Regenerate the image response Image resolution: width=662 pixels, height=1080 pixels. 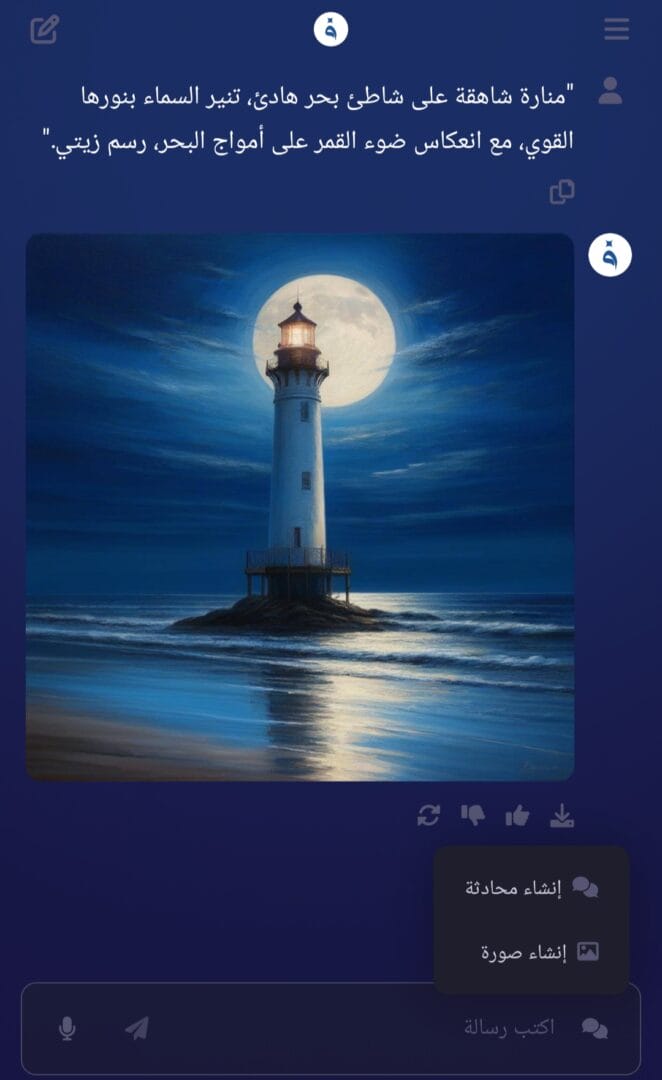[428, 816]
